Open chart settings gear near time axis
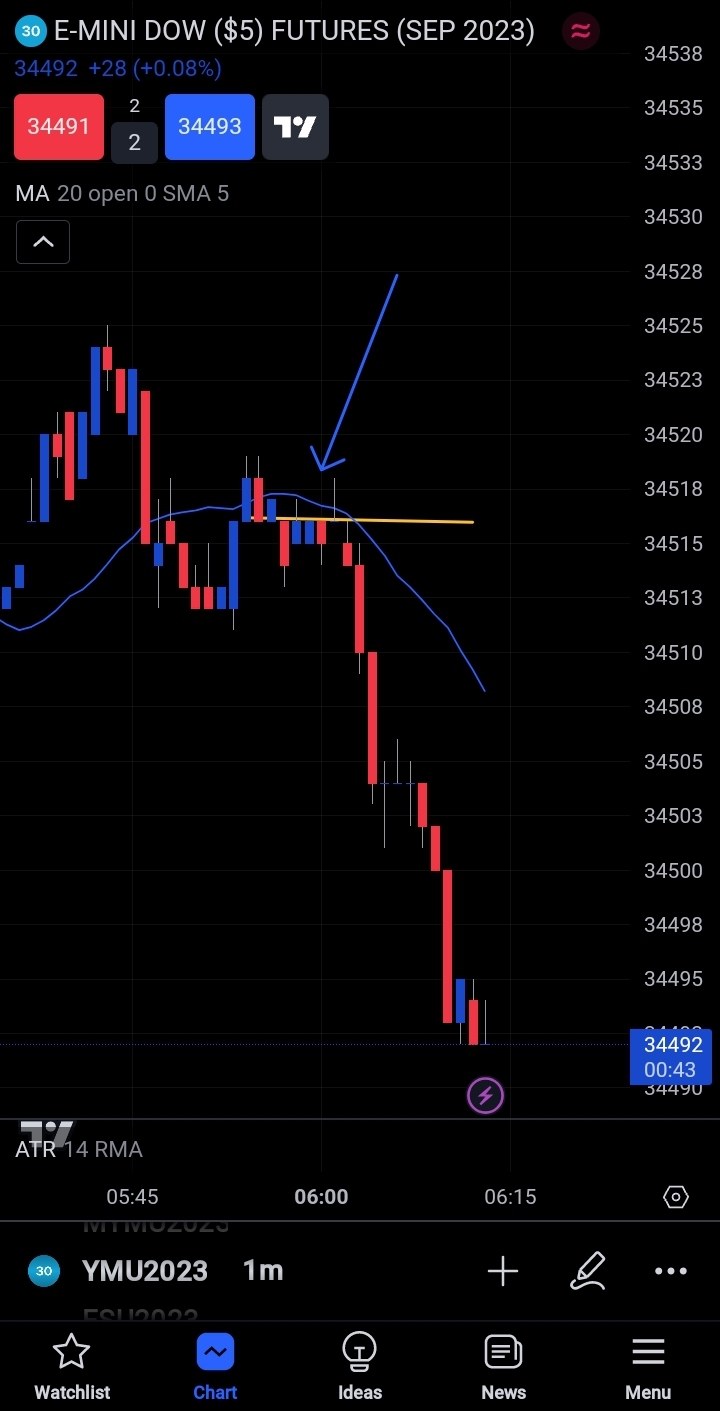This screenshot has width=720, height=1411. (675, 1196)
